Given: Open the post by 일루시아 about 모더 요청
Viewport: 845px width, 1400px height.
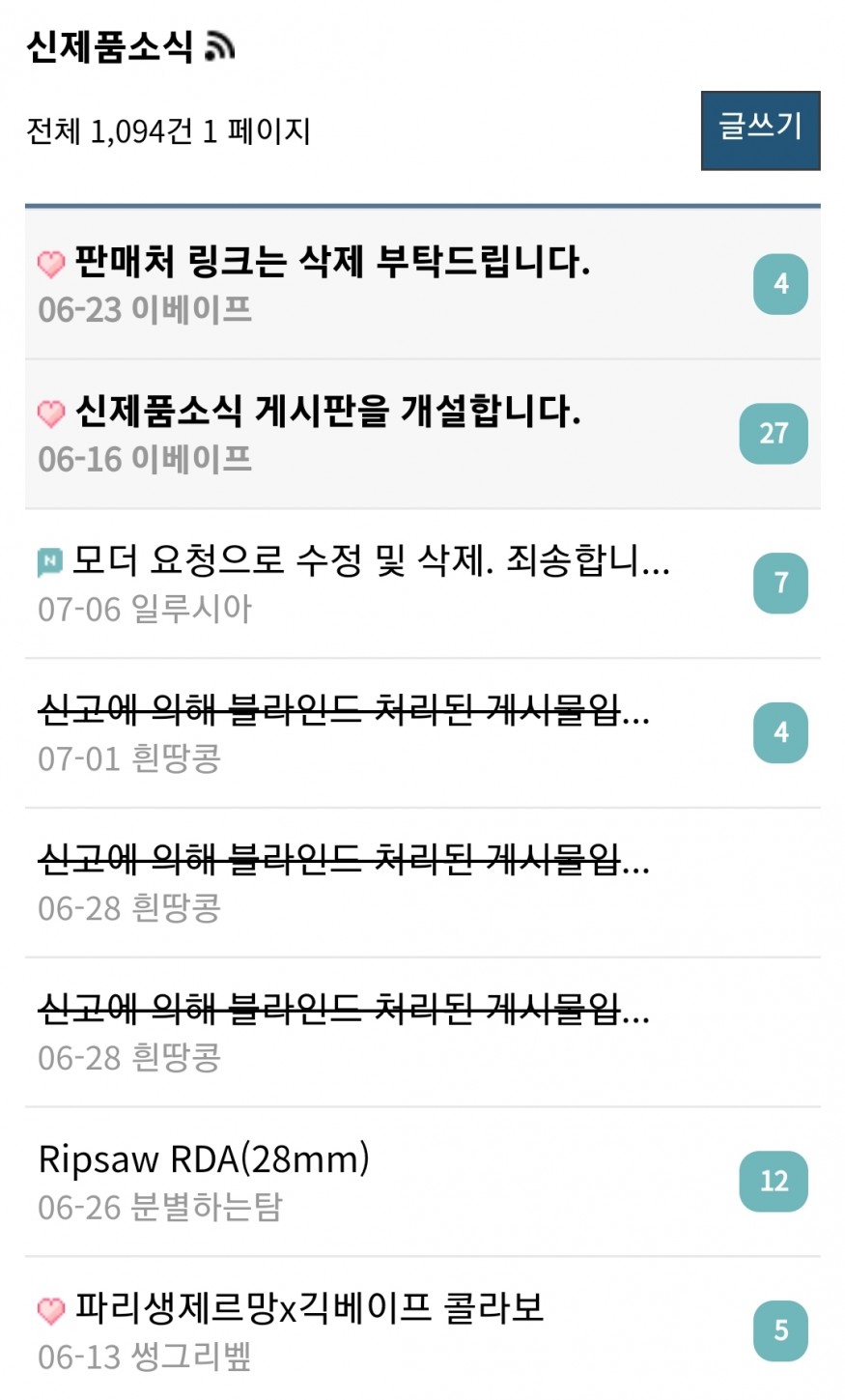Looking at the screenshot, I should point(370,561).
